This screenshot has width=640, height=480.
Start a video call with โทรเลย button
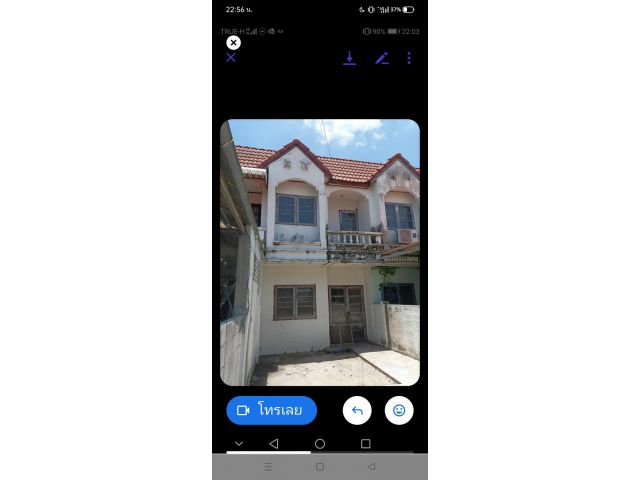tap(271, 410)
